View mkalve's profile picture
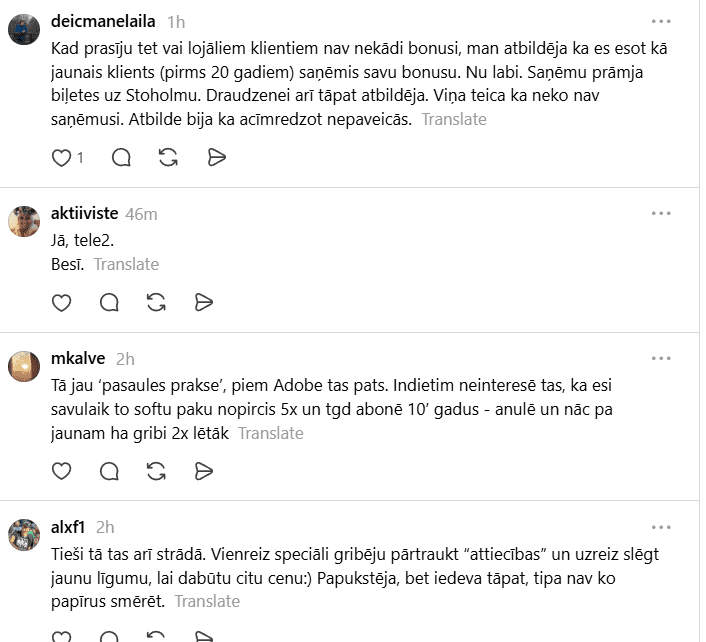The image size is (706, 642). pos(24,366)
